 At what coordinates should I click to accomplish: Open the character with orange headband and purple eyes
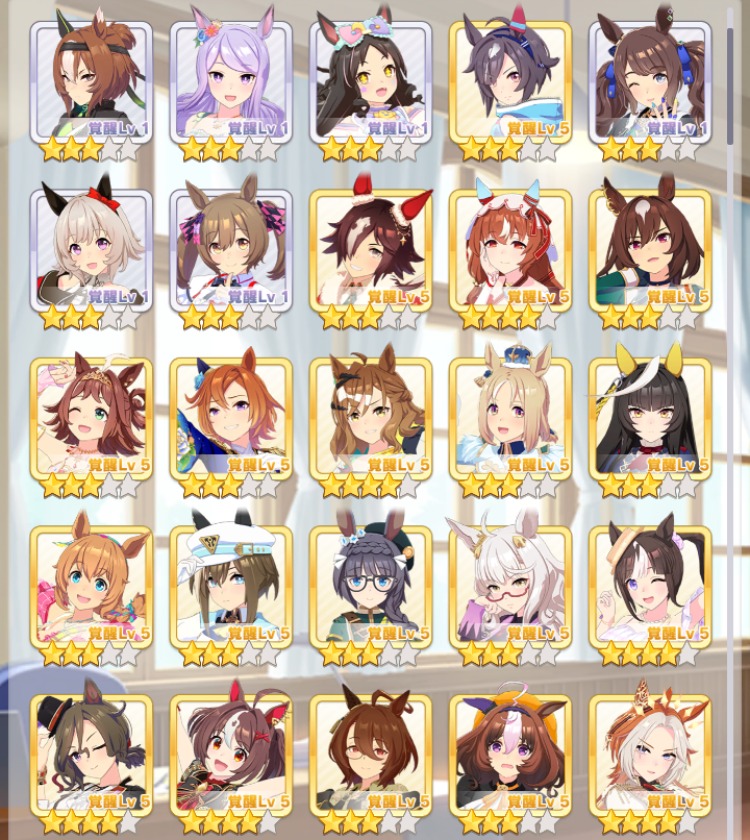click(510, 752)
